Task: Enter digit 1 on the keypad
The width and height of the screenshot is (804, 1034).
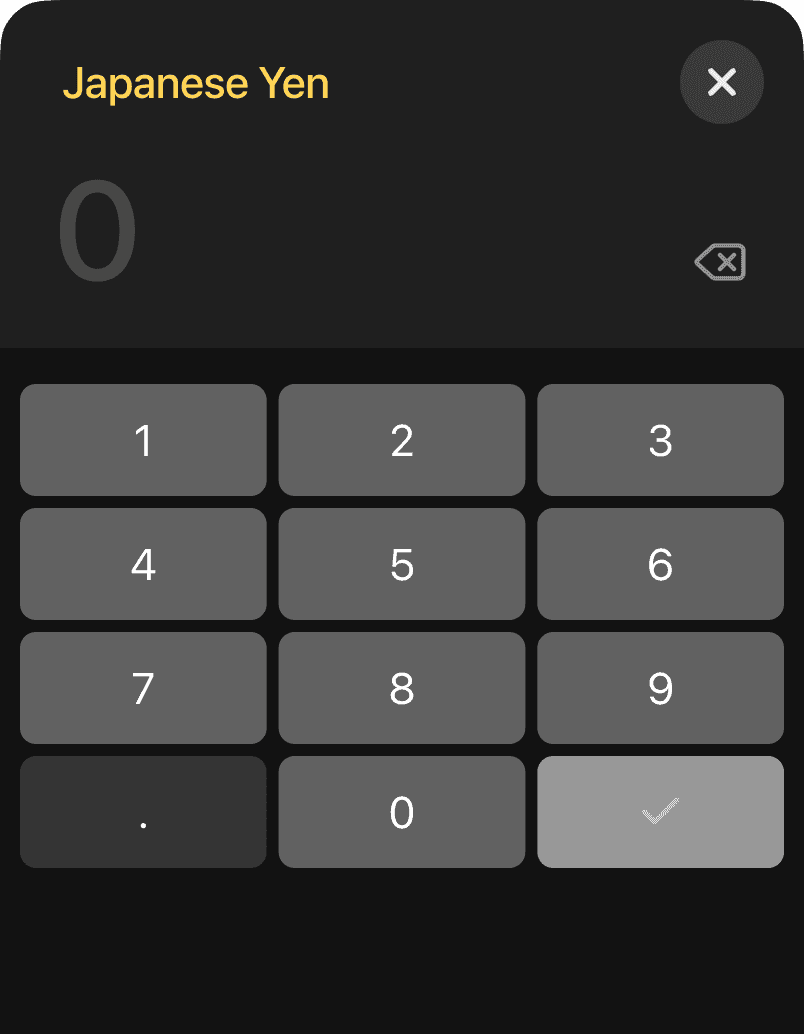Action: (143, 440)
